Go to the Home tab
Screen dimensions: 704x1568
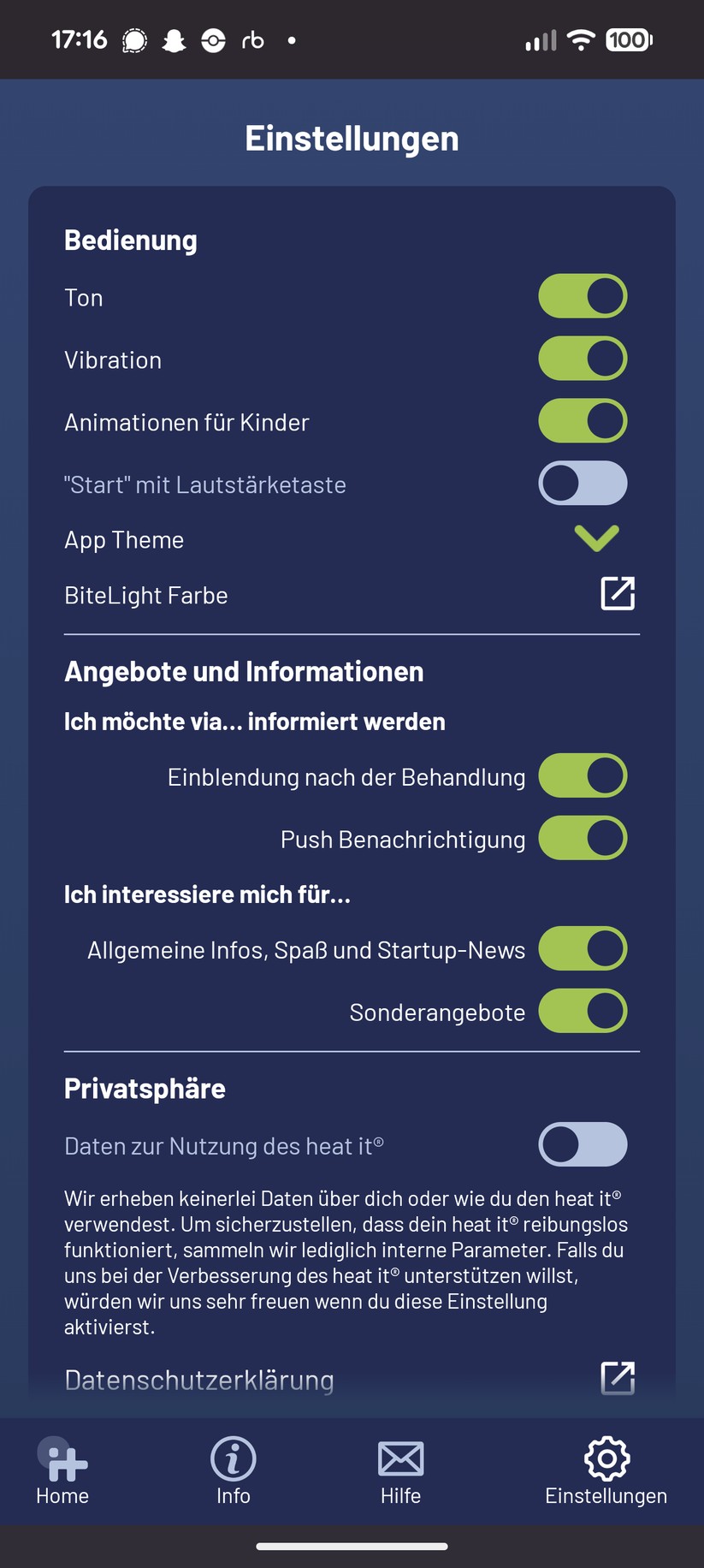(62, 1472)
